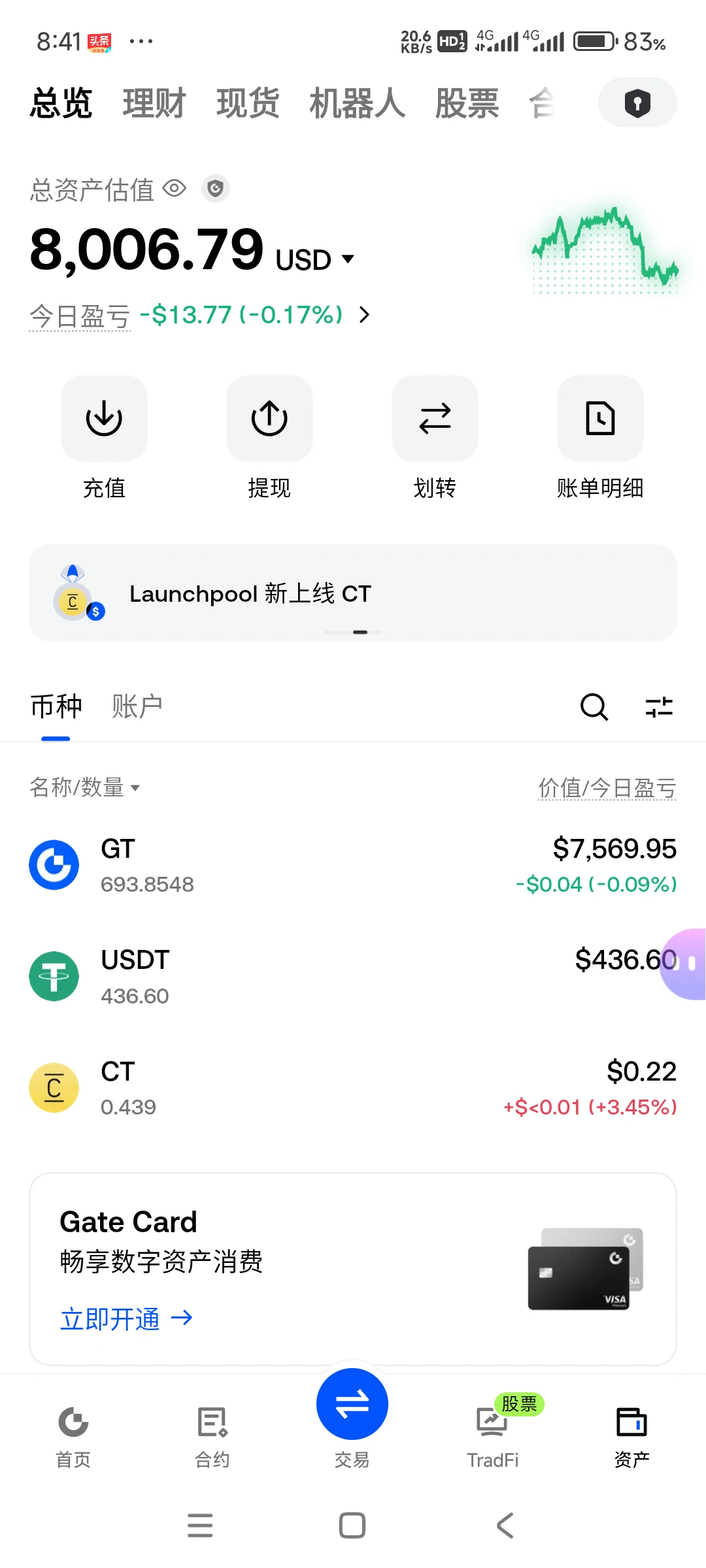Toggle total asset value visibility eye

point(175,189)
